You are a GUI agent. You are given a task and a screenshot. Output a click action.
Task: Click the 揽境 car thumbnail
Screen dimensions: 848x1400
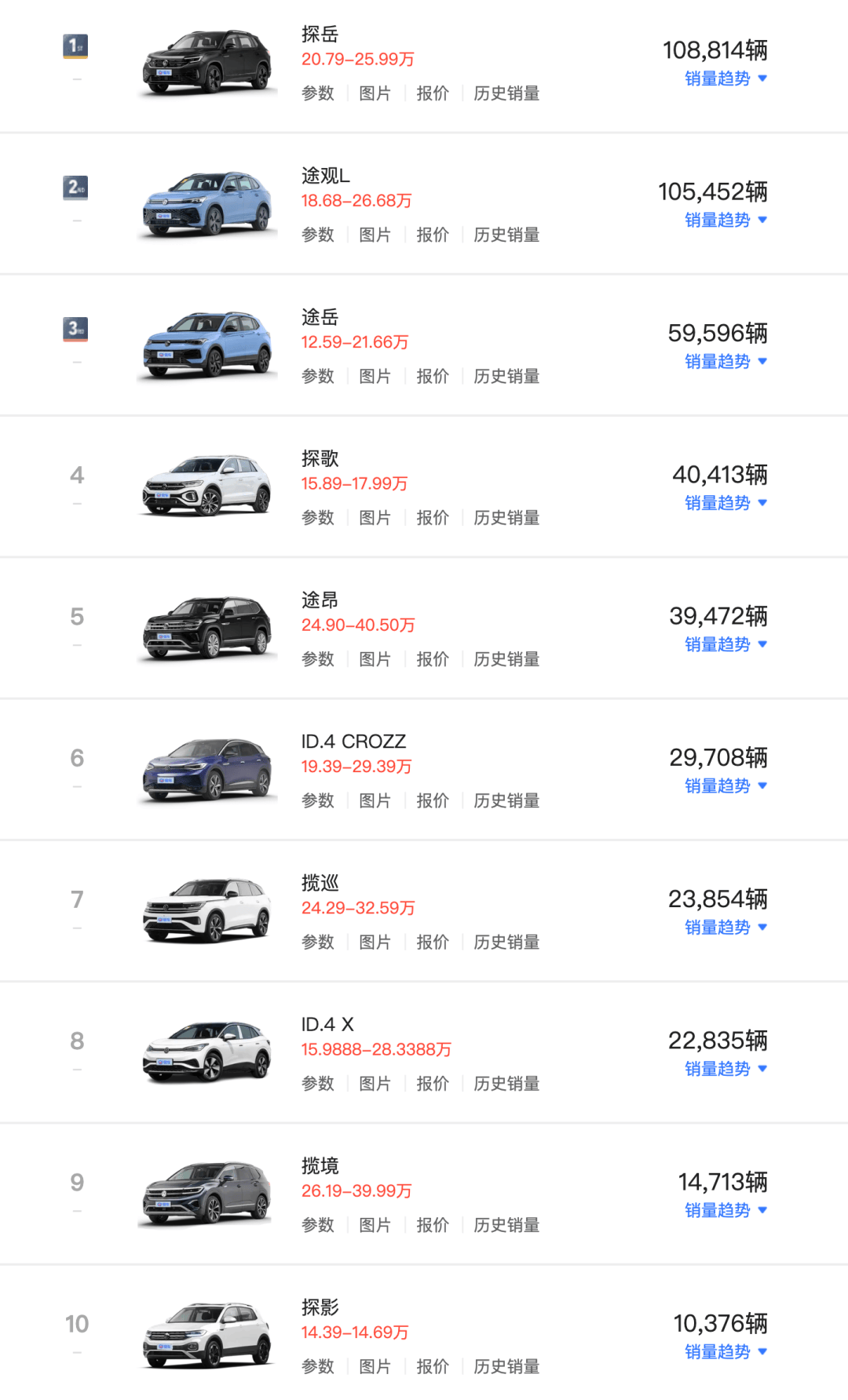(207, 1193)
